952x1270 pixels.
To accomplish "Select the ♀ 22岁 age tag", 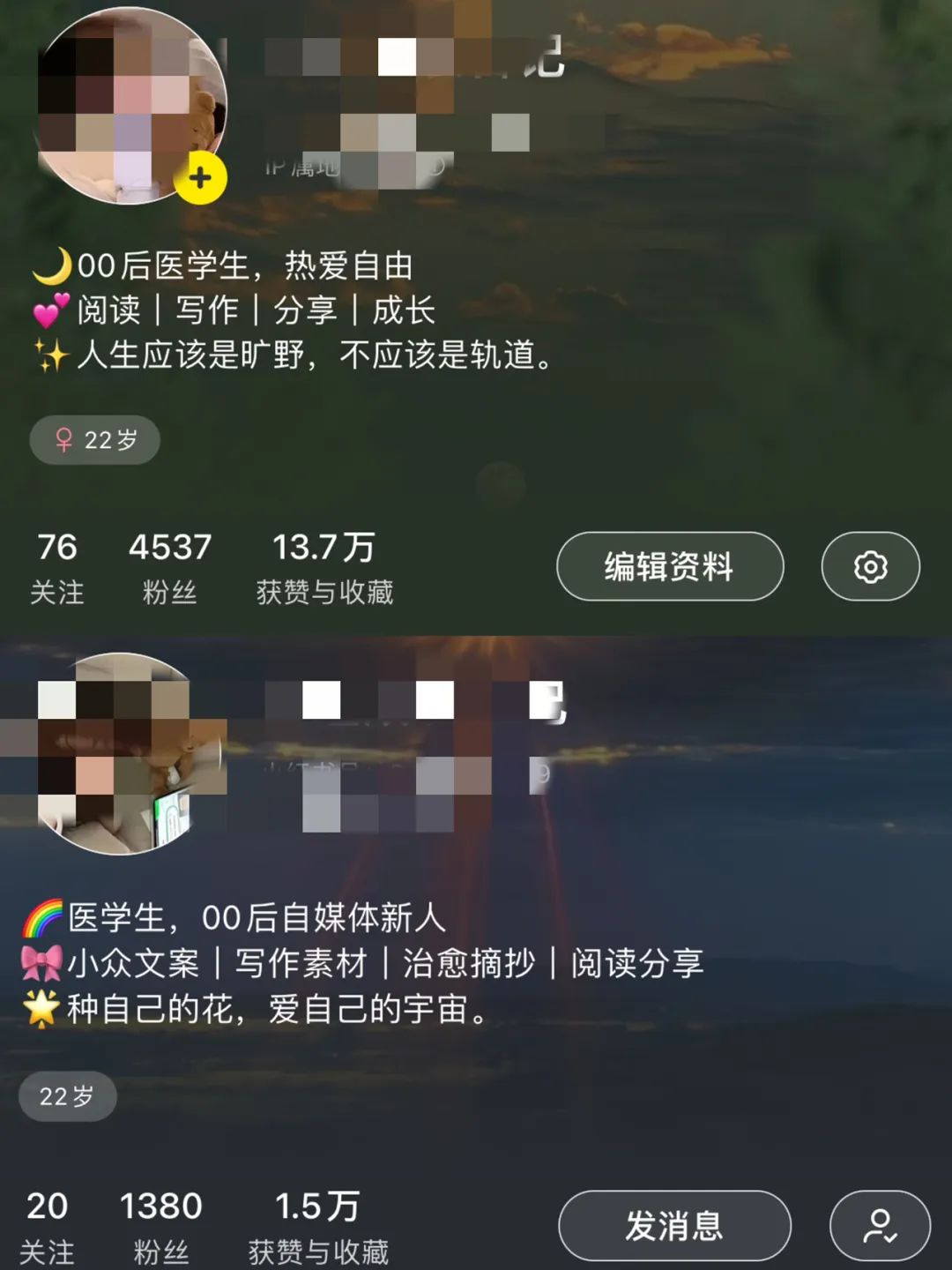I will [94, 439].
